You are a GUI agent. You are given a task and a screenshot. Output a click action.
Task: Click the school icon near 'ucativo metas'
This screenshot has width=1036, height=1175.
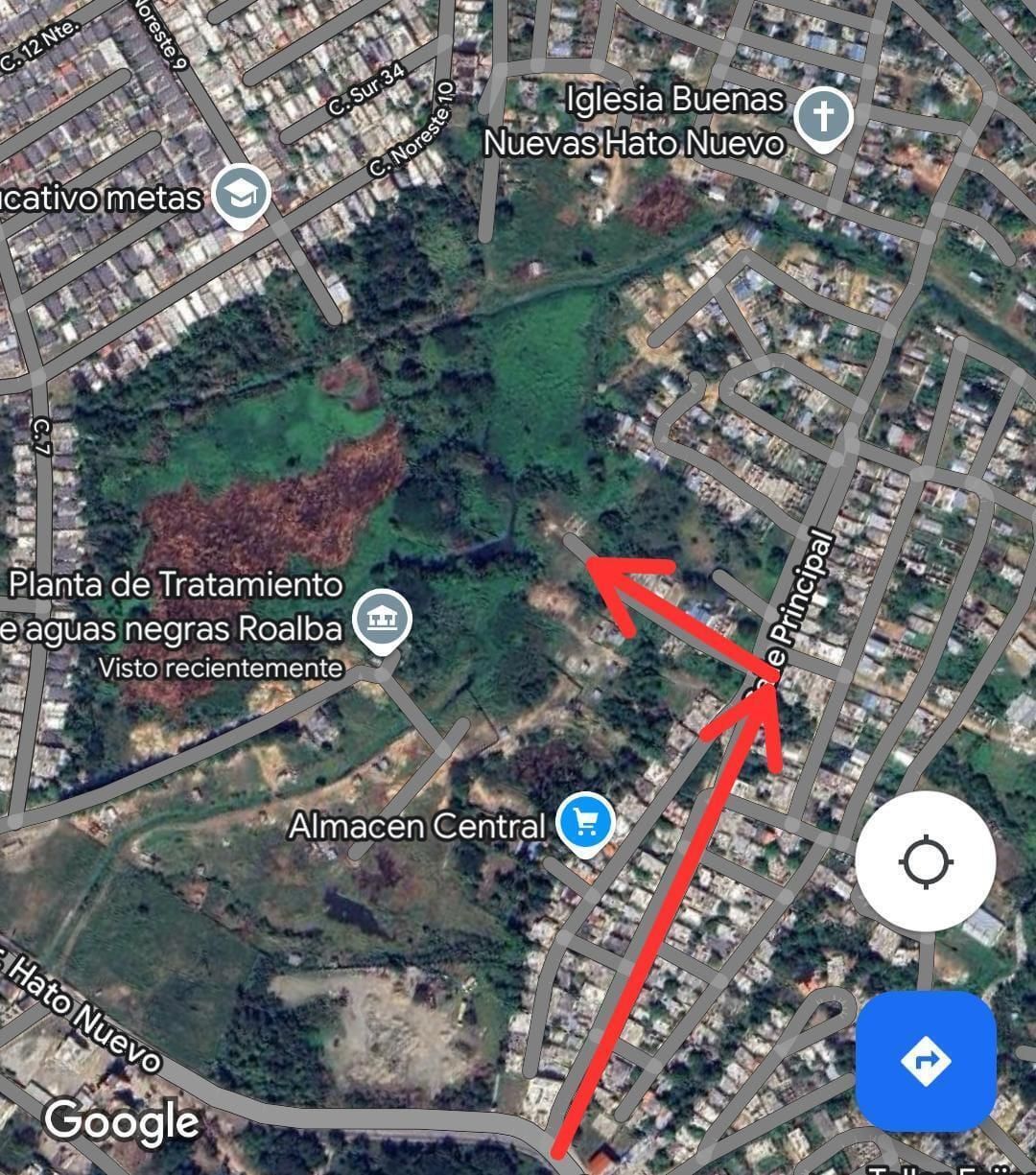[x=241, y=193]
